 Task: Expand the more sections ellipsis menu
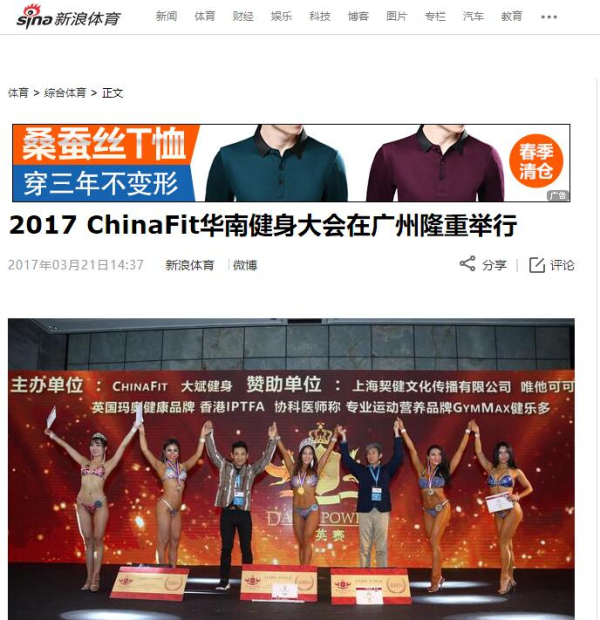pyautogui.click(x=549, y=17)
